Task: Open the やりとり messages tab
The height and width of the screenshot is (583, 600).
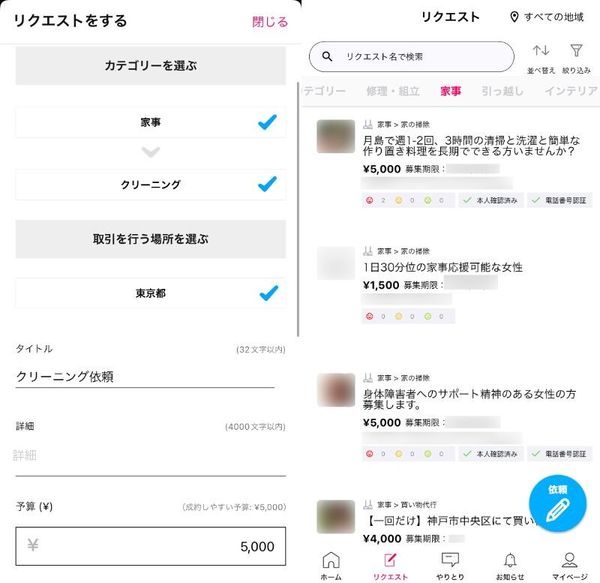Action: [x=450, y=566]
